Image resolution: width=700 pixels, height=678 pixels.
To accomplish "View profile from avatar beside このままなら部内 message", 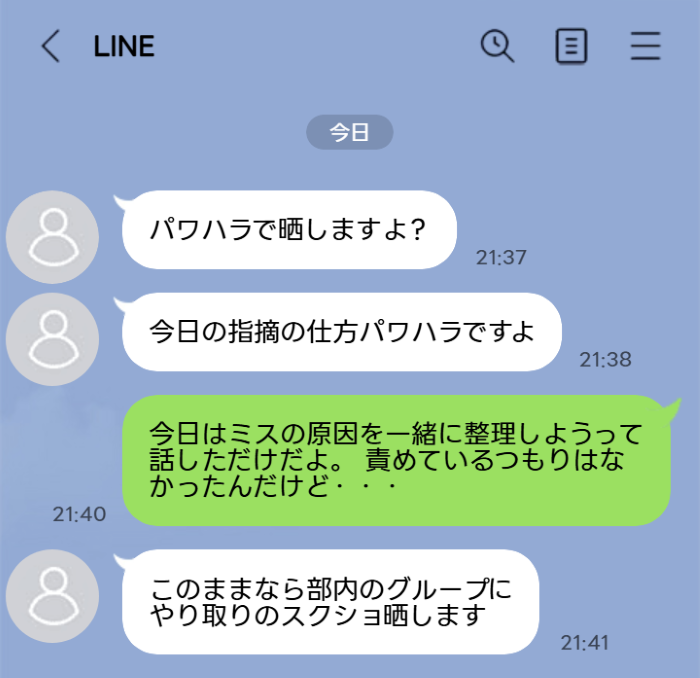I will pyautogui.click(x=52, y=596).
